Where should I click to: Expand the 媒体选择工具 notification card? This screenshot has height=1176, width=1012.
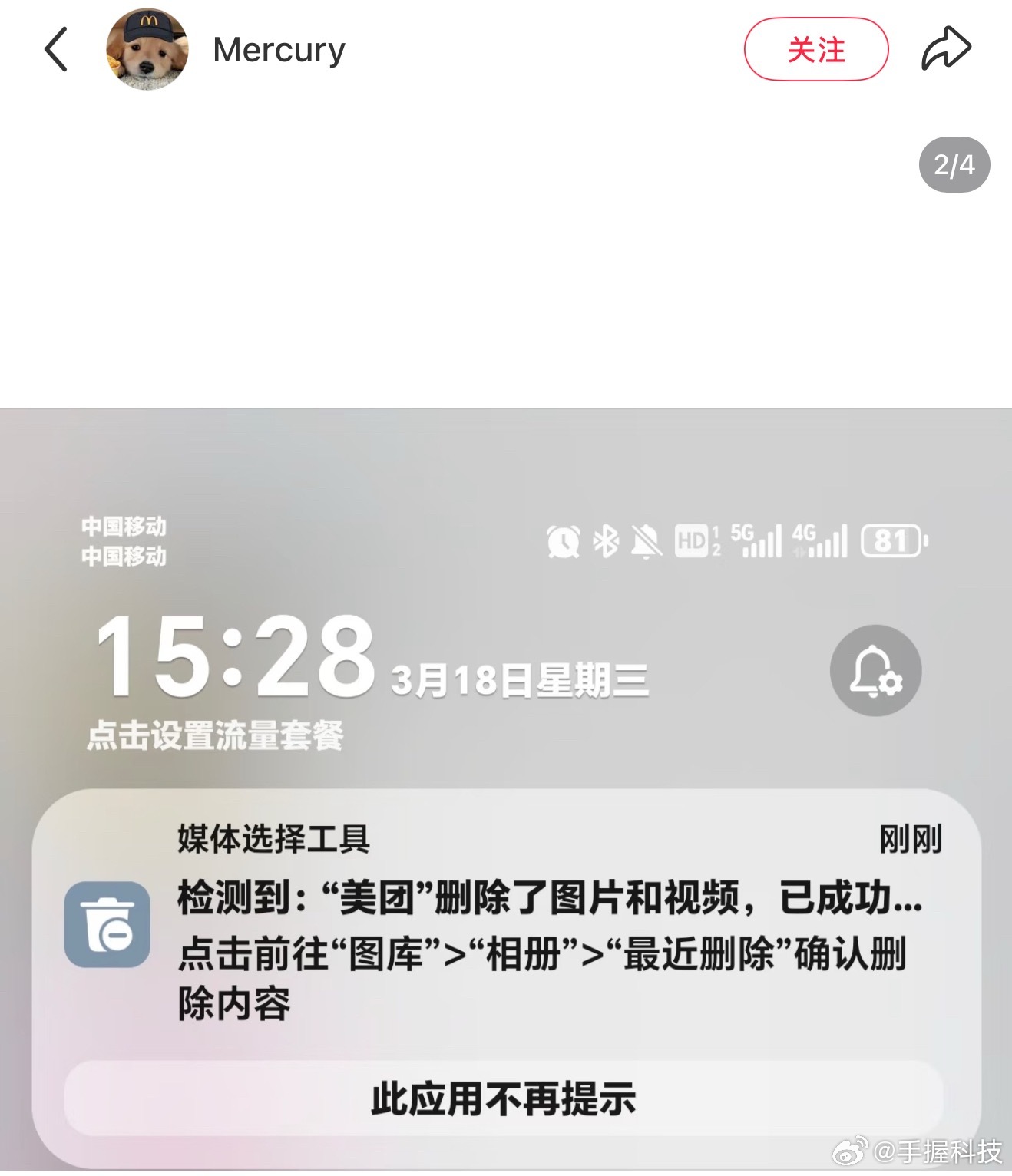[273, 840]
